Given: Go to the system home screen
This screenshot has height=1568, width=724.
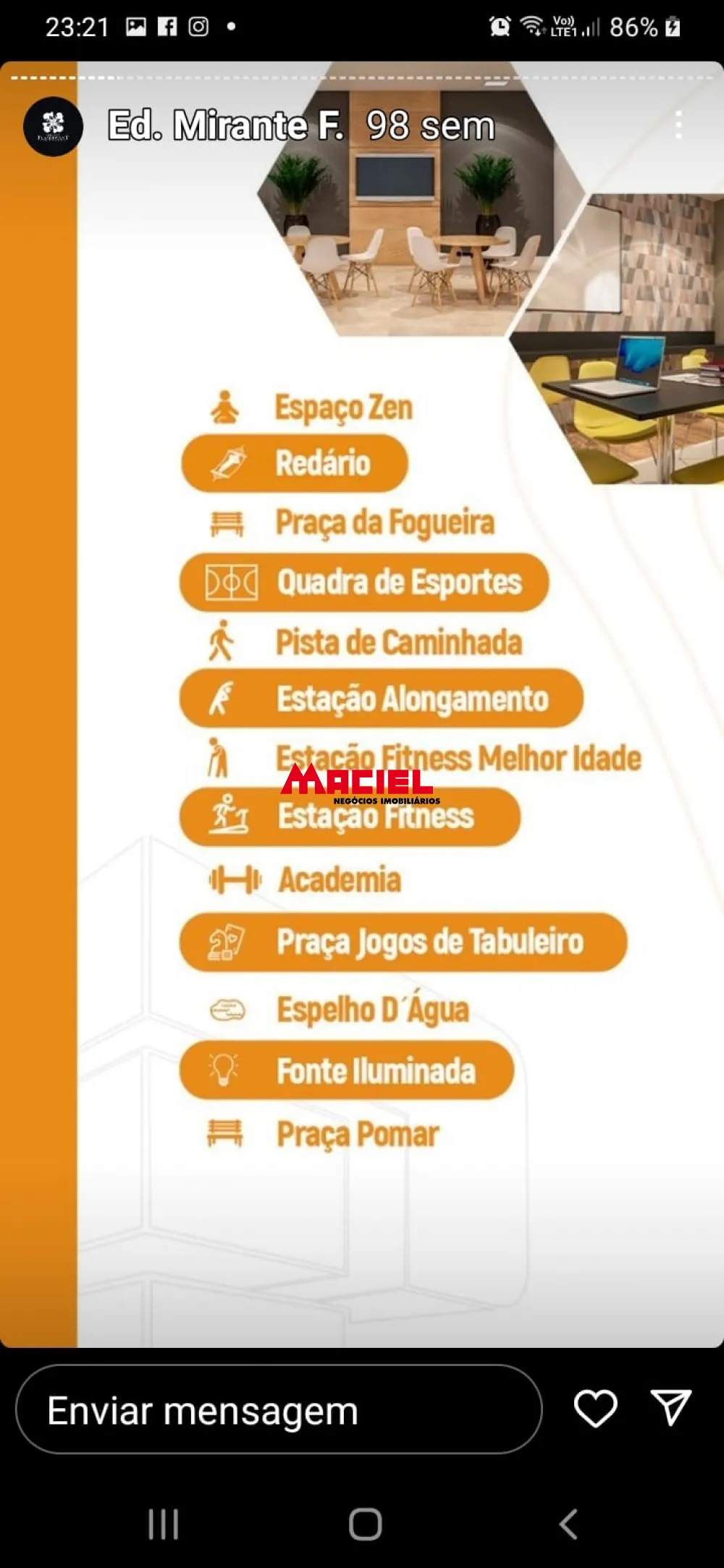Looking at the screenshot, I should pyautogui.click(x=365, y=1524).
